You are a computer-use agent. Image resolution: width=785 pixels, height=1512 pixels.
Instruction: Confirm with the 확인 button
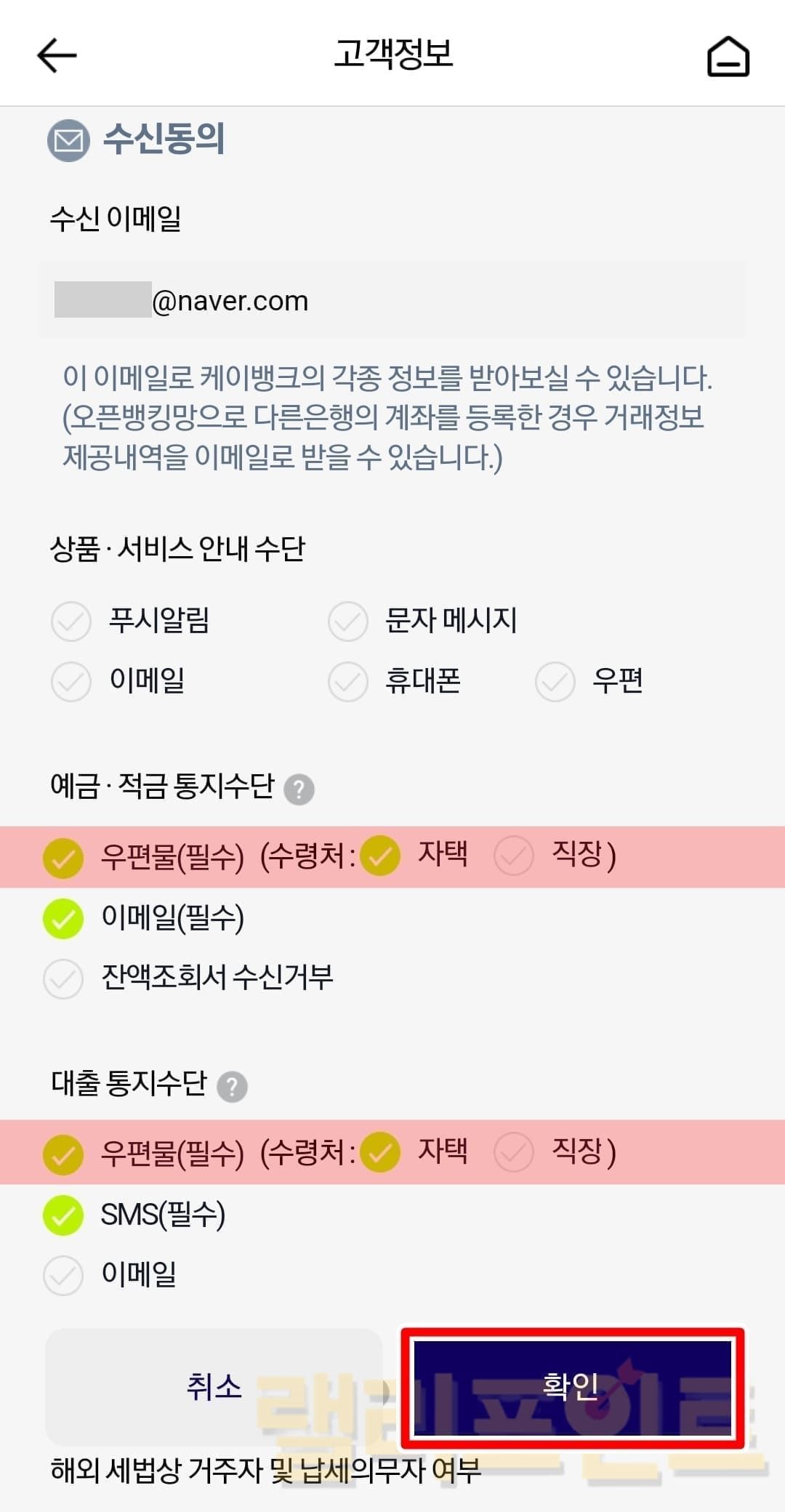(572, 1386)
